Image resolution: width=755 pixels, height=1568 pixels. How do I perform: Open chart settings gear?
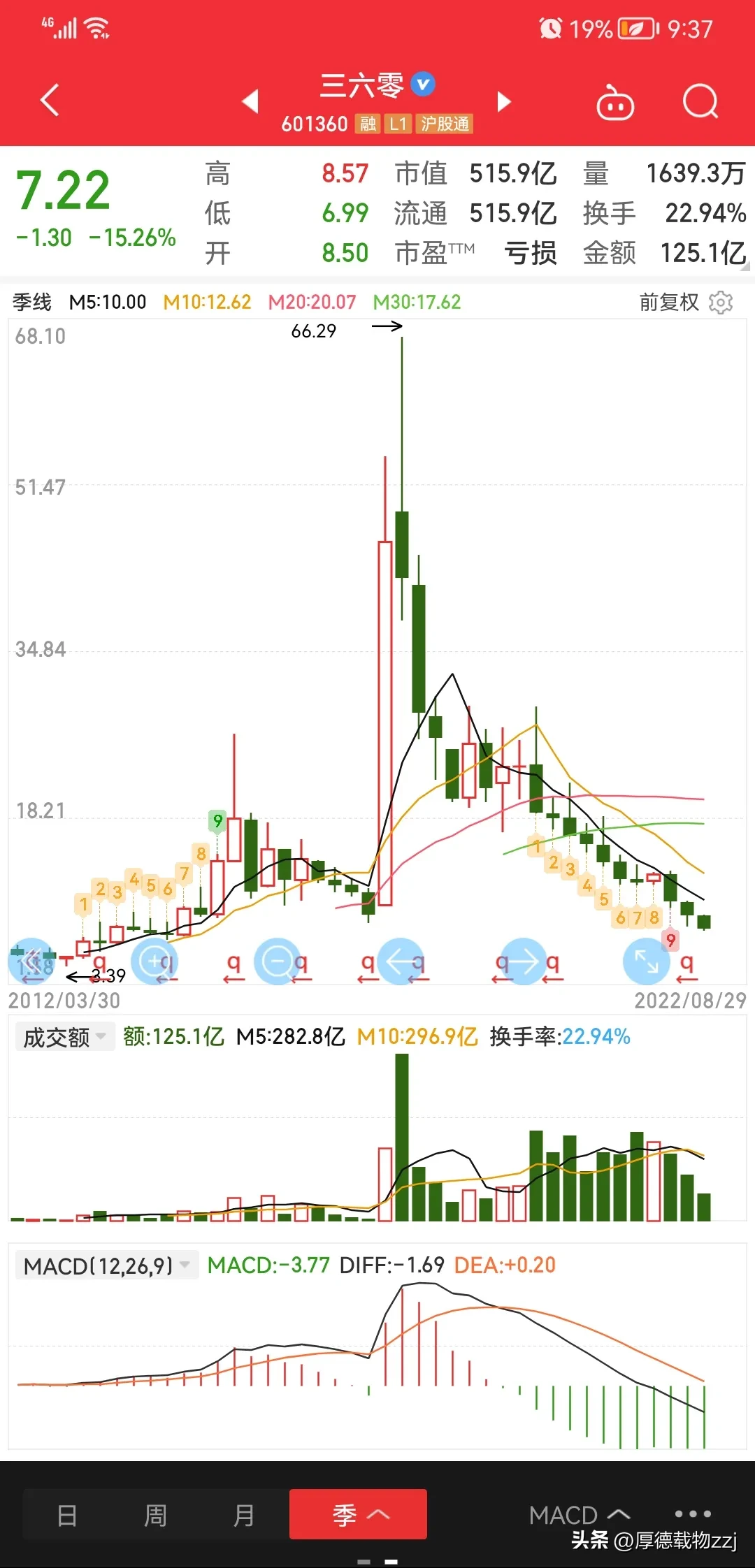click(x=721, y=303)
